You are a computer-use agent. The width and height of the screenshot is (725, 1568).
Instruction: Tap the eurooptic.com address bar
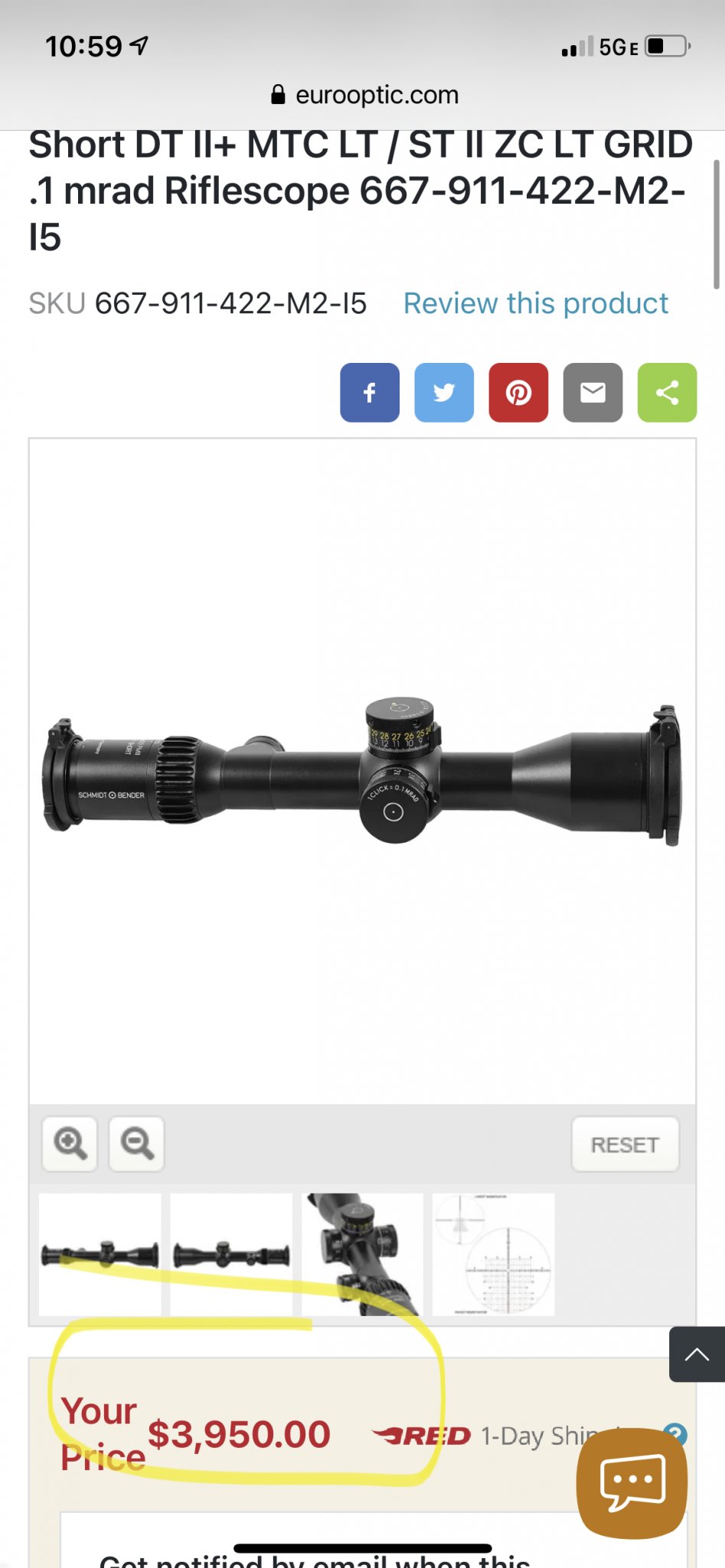point(365,95)
